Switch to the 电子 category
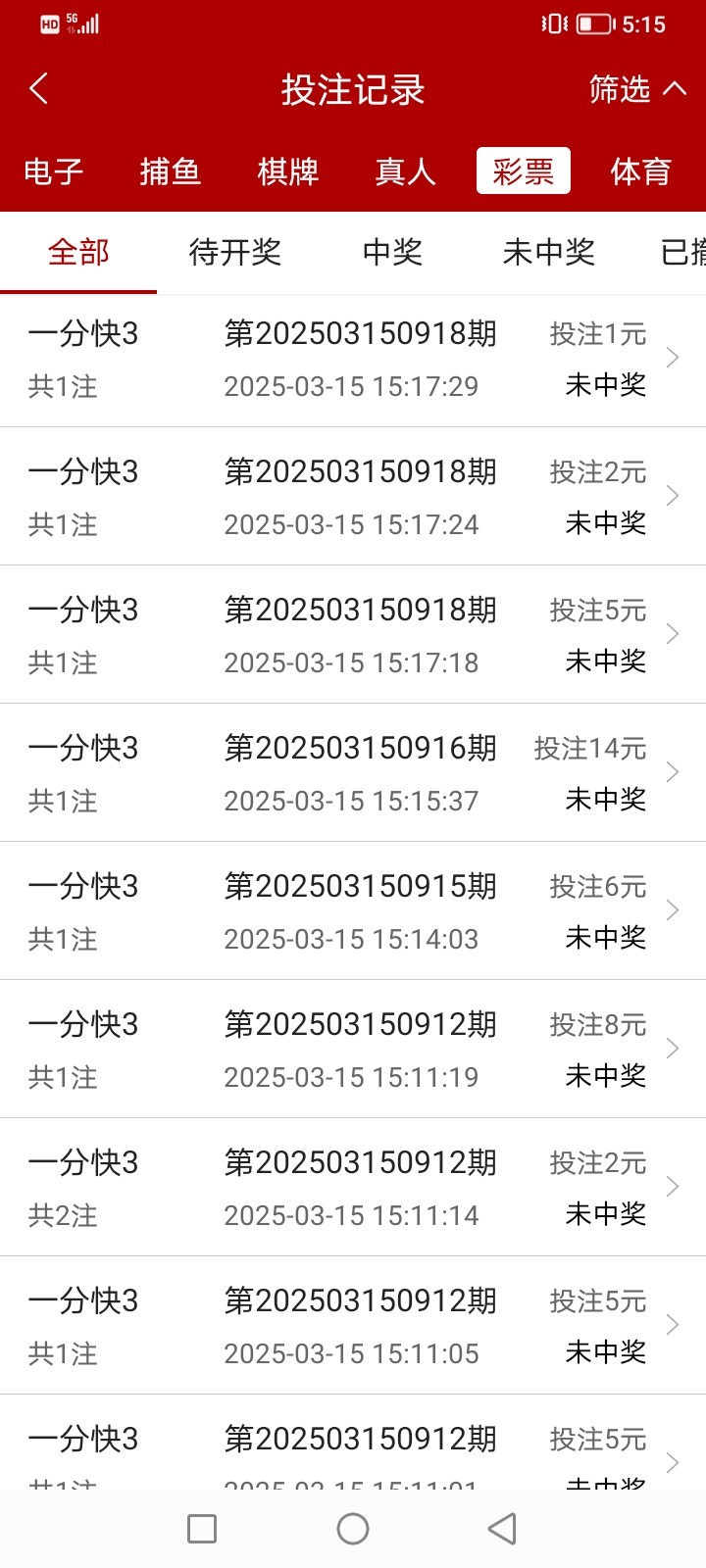706x1568 pixels. (x=53, y=171)
